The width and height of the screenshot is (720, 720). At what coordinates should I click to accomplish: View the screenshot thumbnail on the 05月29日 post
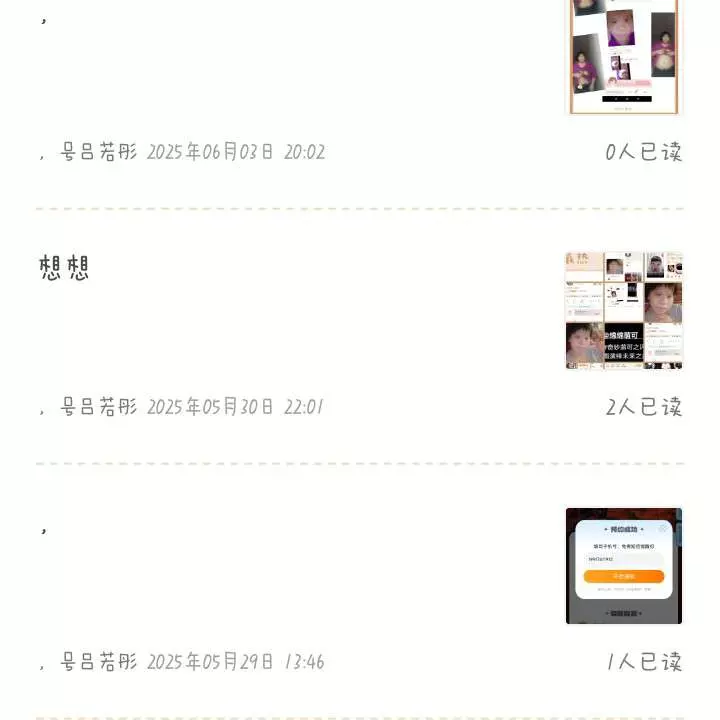624,566
